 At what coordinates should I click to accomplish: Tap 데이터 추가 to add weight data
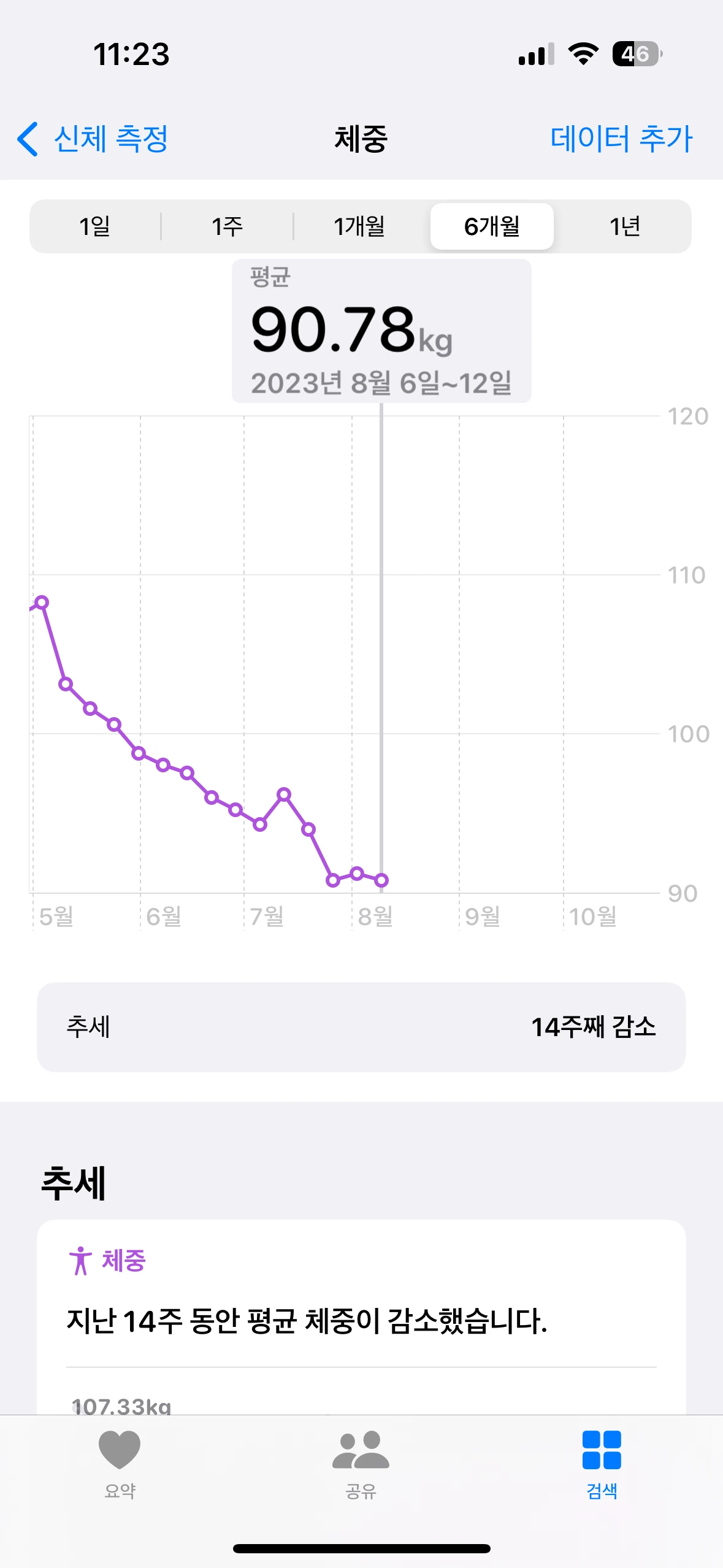click(x=621, y=139)
